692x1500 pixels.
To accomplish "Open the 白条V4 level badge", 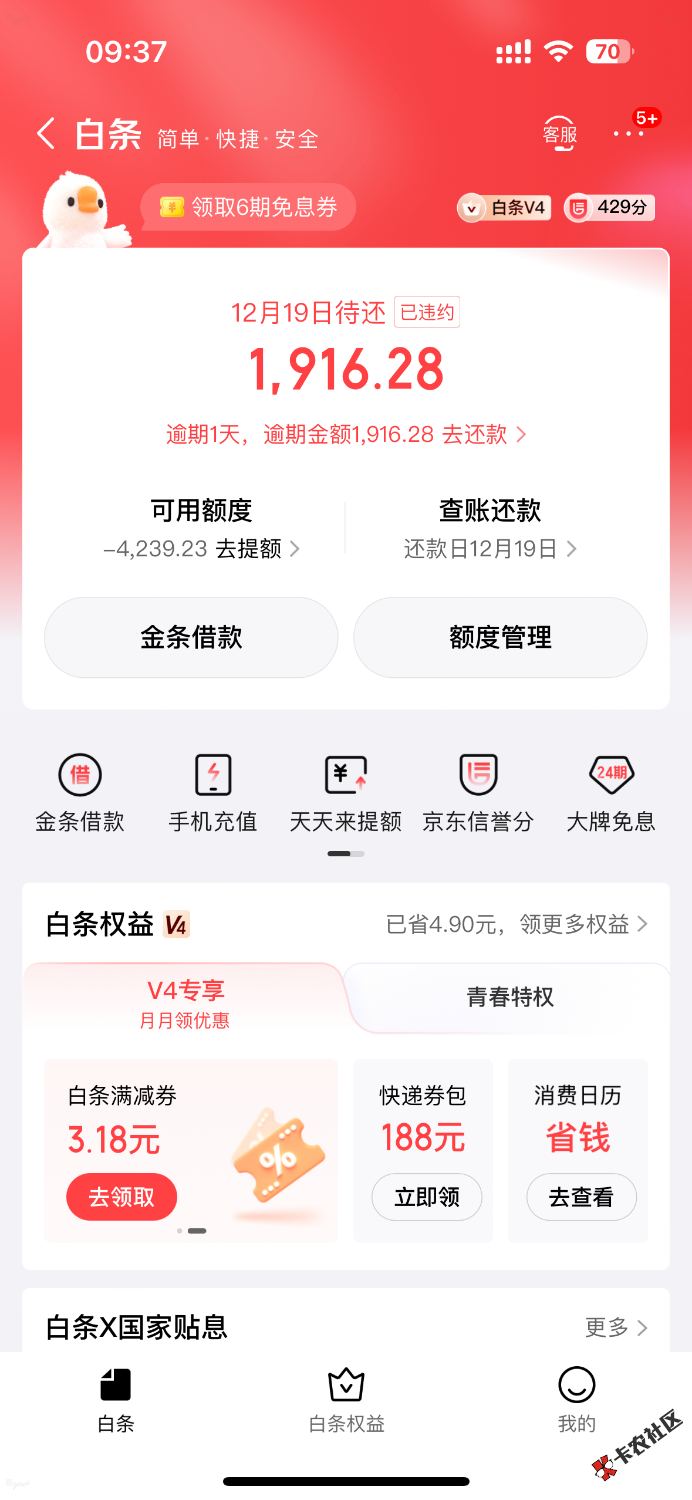I will pyautogui.click(x=505, y=208).
